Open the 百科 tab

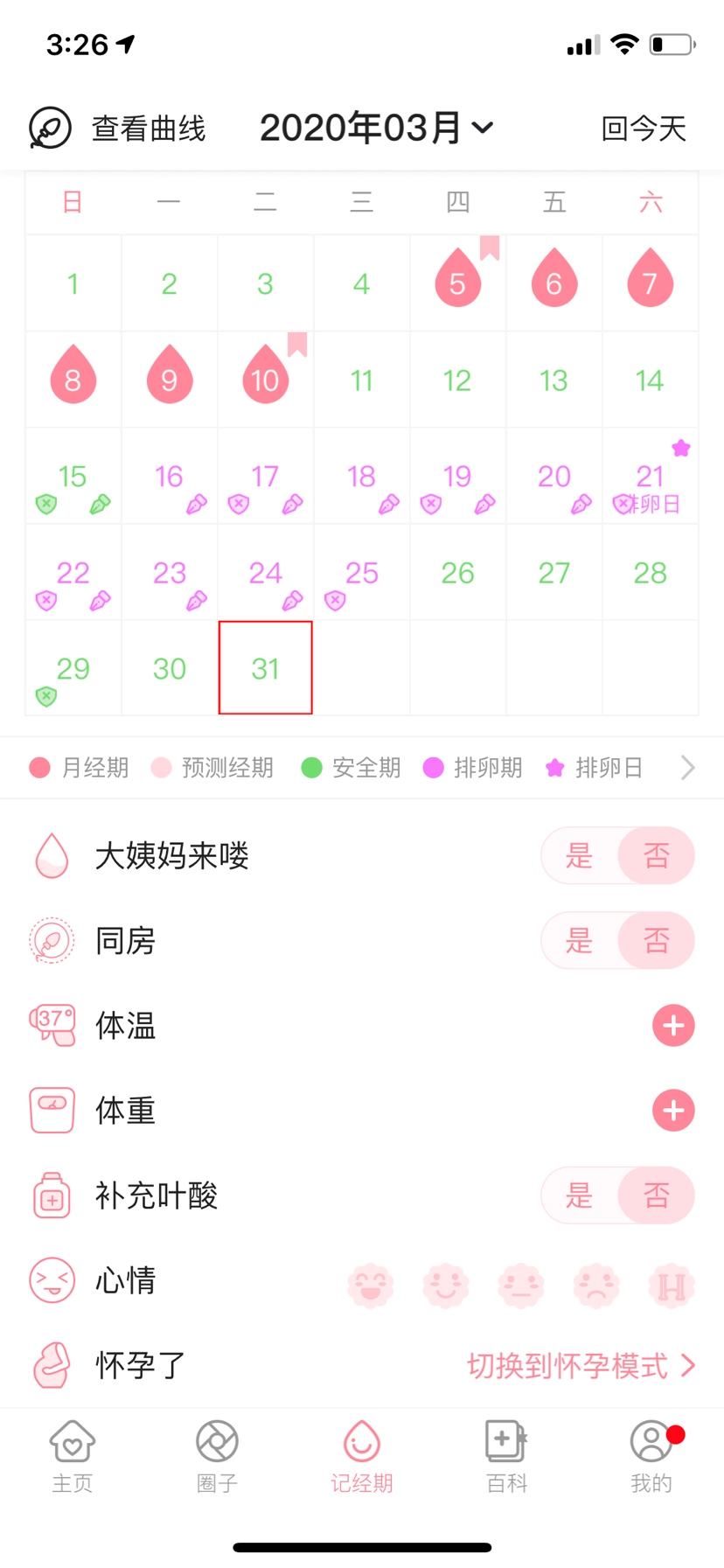coord(506,1457)
